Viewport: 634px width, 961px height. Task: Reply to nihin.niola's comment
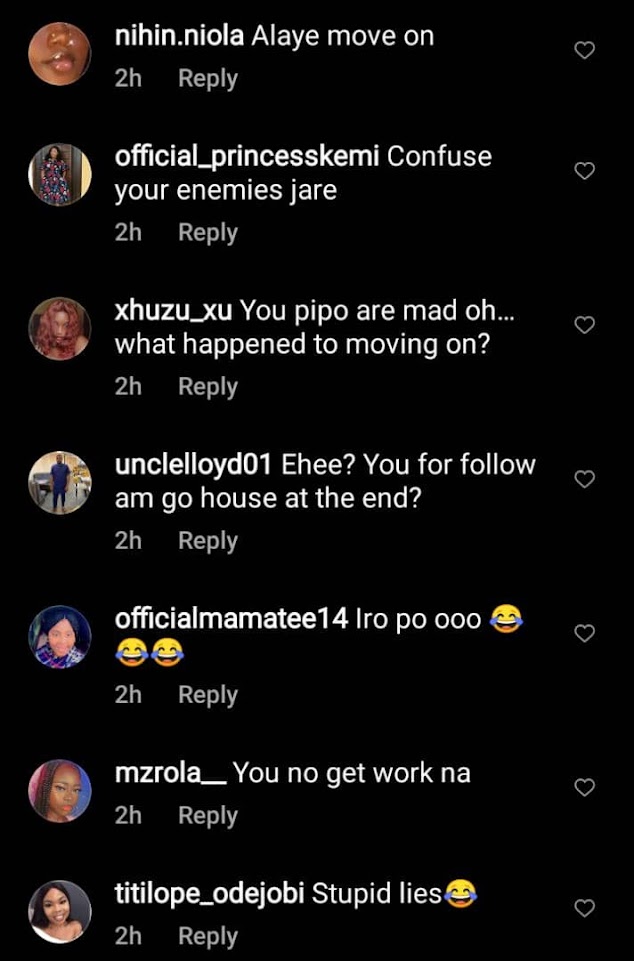(207, 78)
